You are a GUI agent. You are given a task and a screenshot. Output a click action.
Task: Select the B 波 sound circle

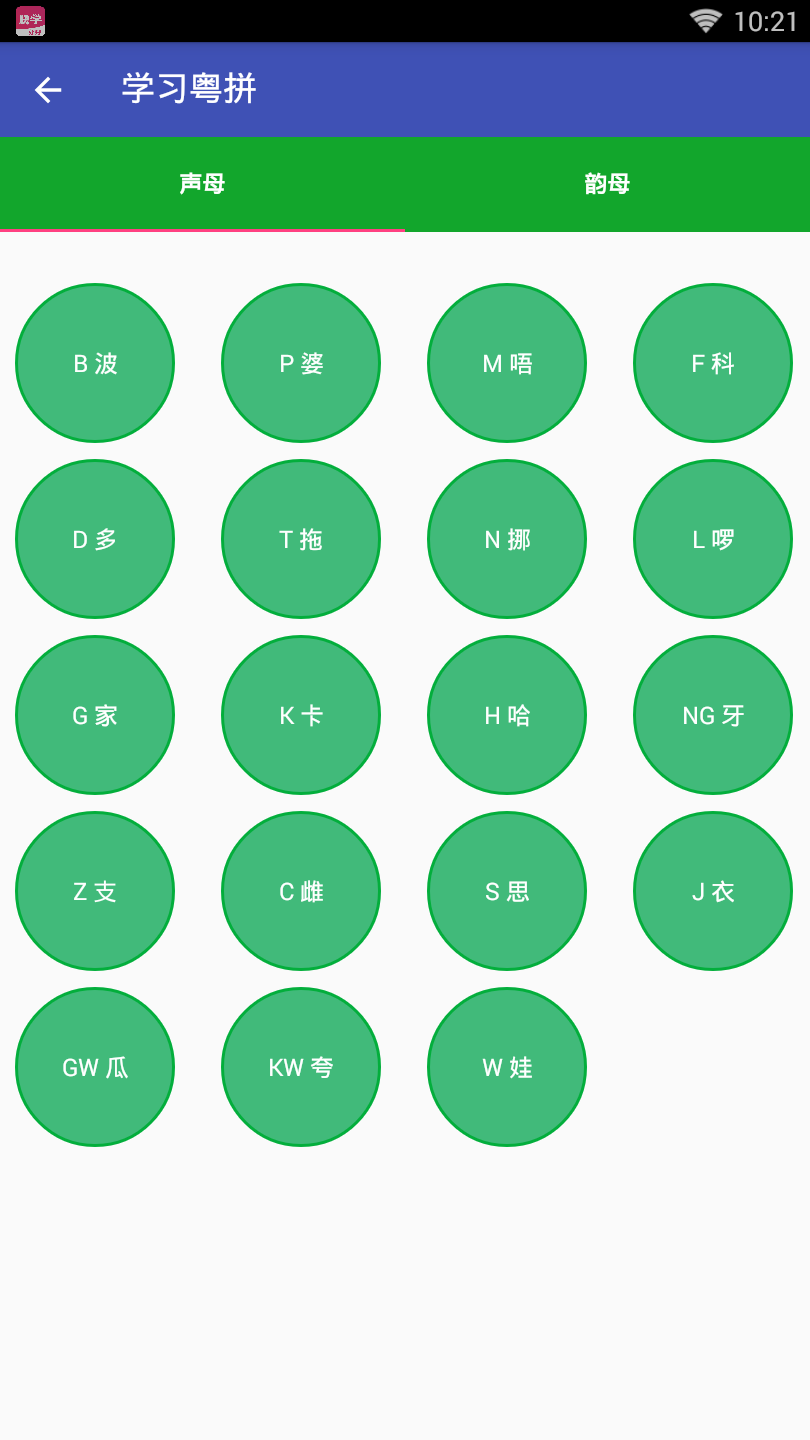pyautogui.click(x=95, y=363)
